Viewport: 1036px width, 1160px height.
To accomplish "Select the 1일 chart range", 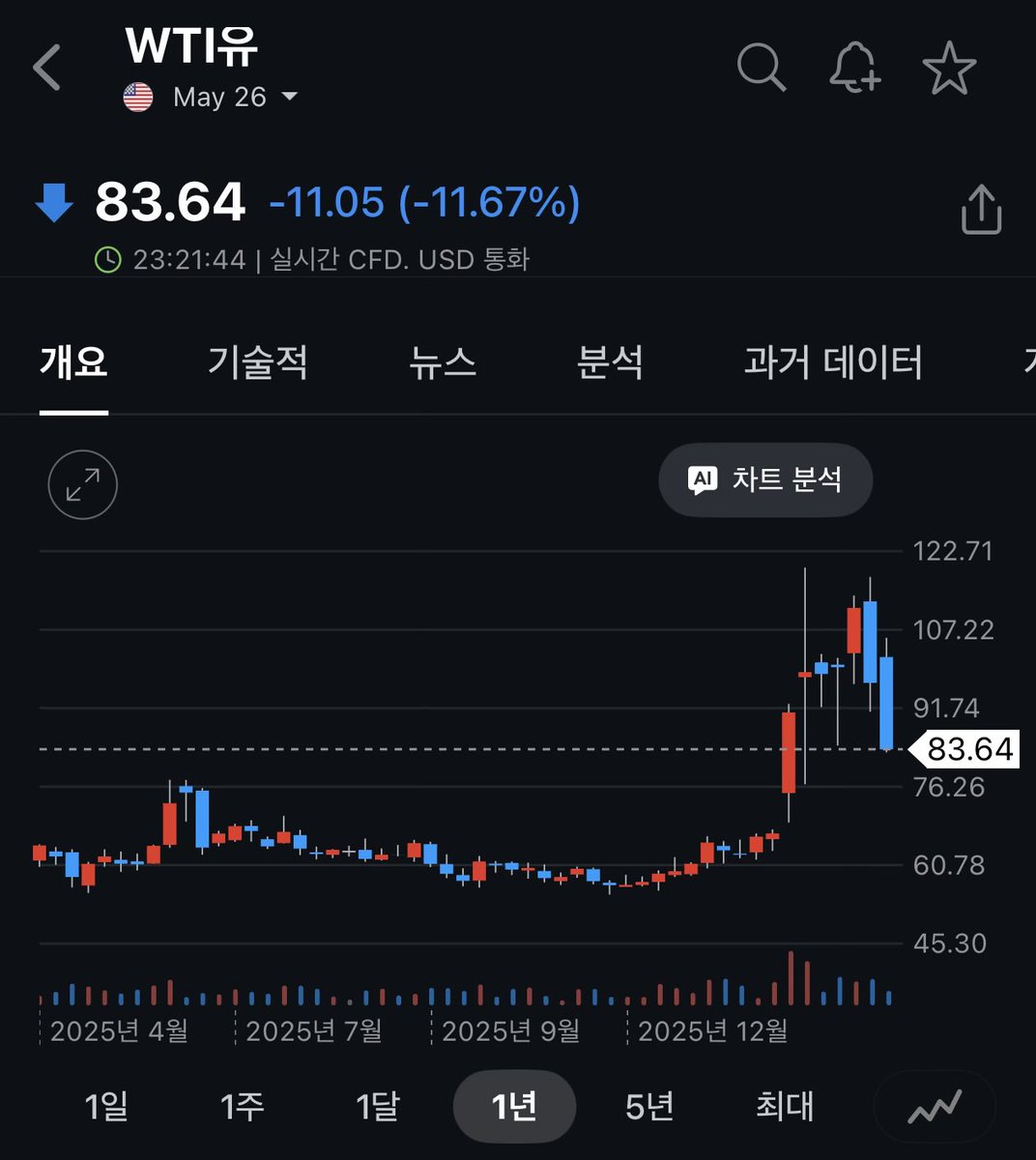I will [106, 1106].
